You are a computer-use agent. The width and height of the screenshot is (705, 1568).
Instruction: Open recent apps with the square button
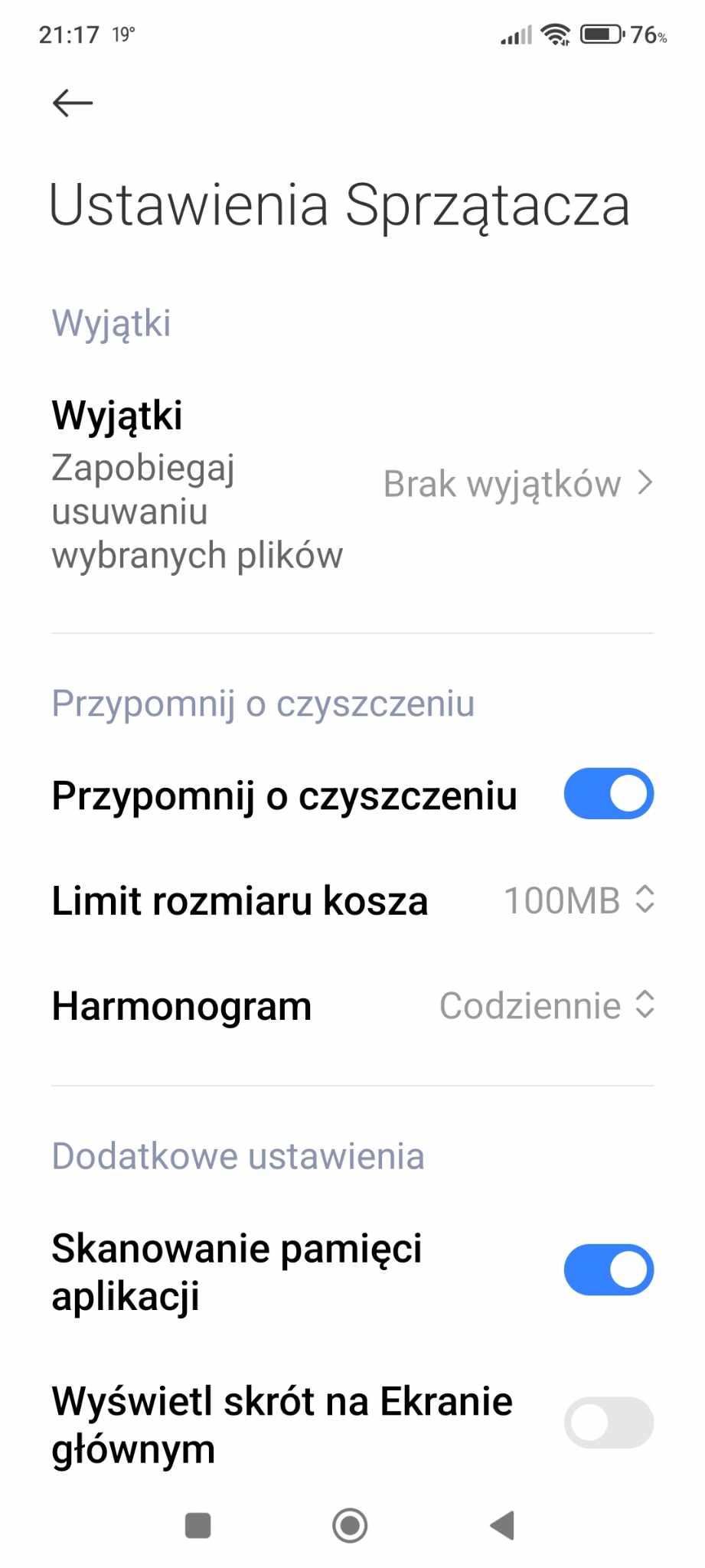[x=198, y=1525]
